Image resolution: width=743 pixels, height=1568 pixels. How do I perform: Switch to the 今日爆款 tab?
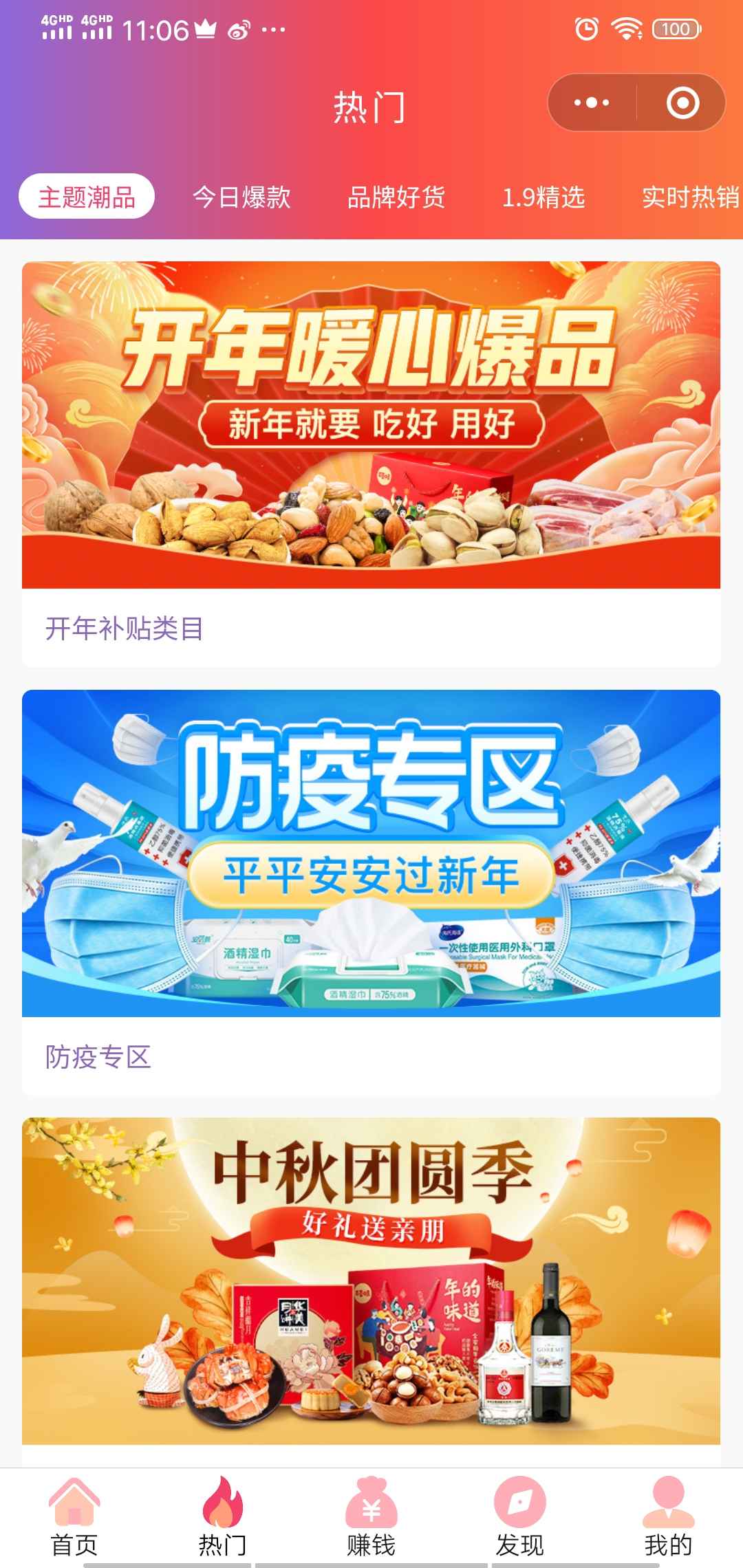(241, 197)
